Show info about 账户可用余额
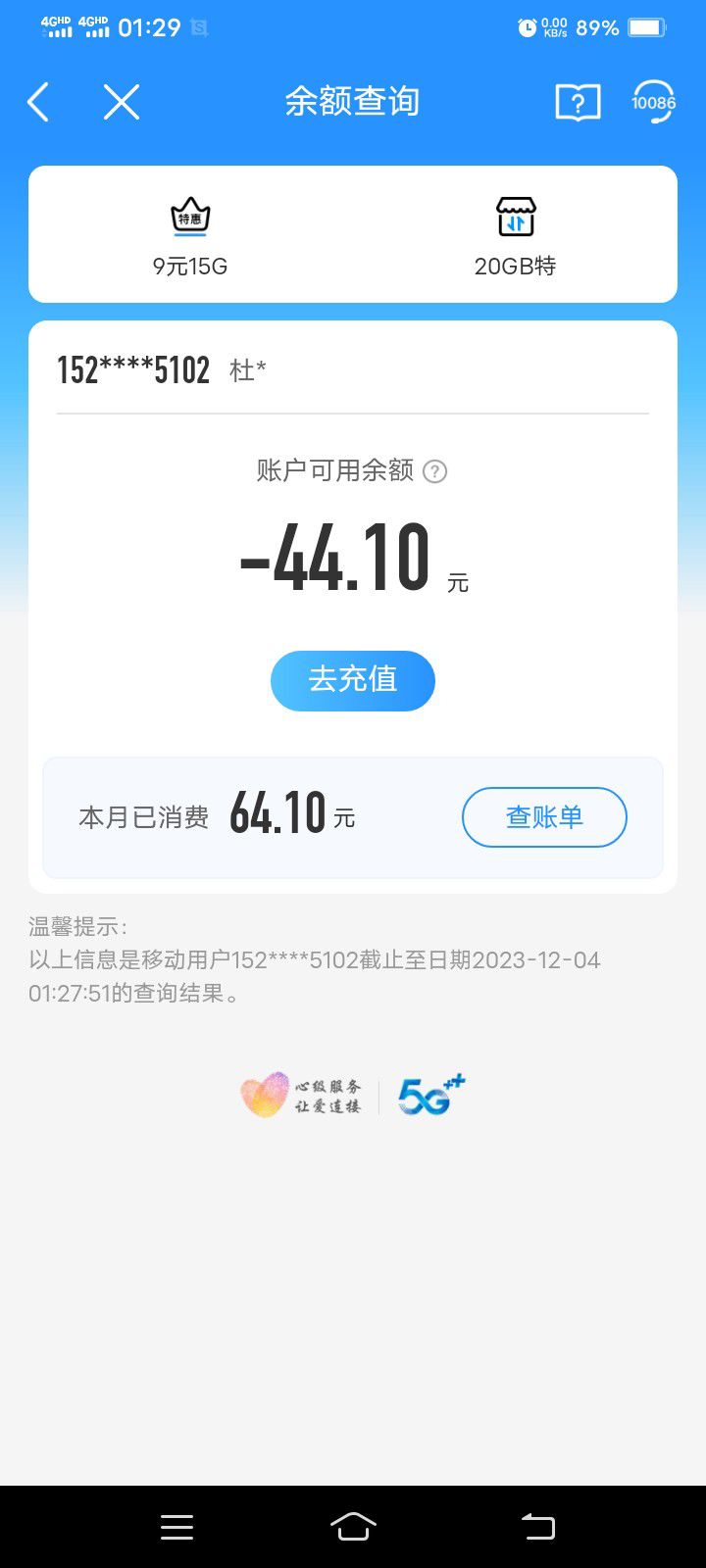This screenshot has height=1568, width=706. 434,472
